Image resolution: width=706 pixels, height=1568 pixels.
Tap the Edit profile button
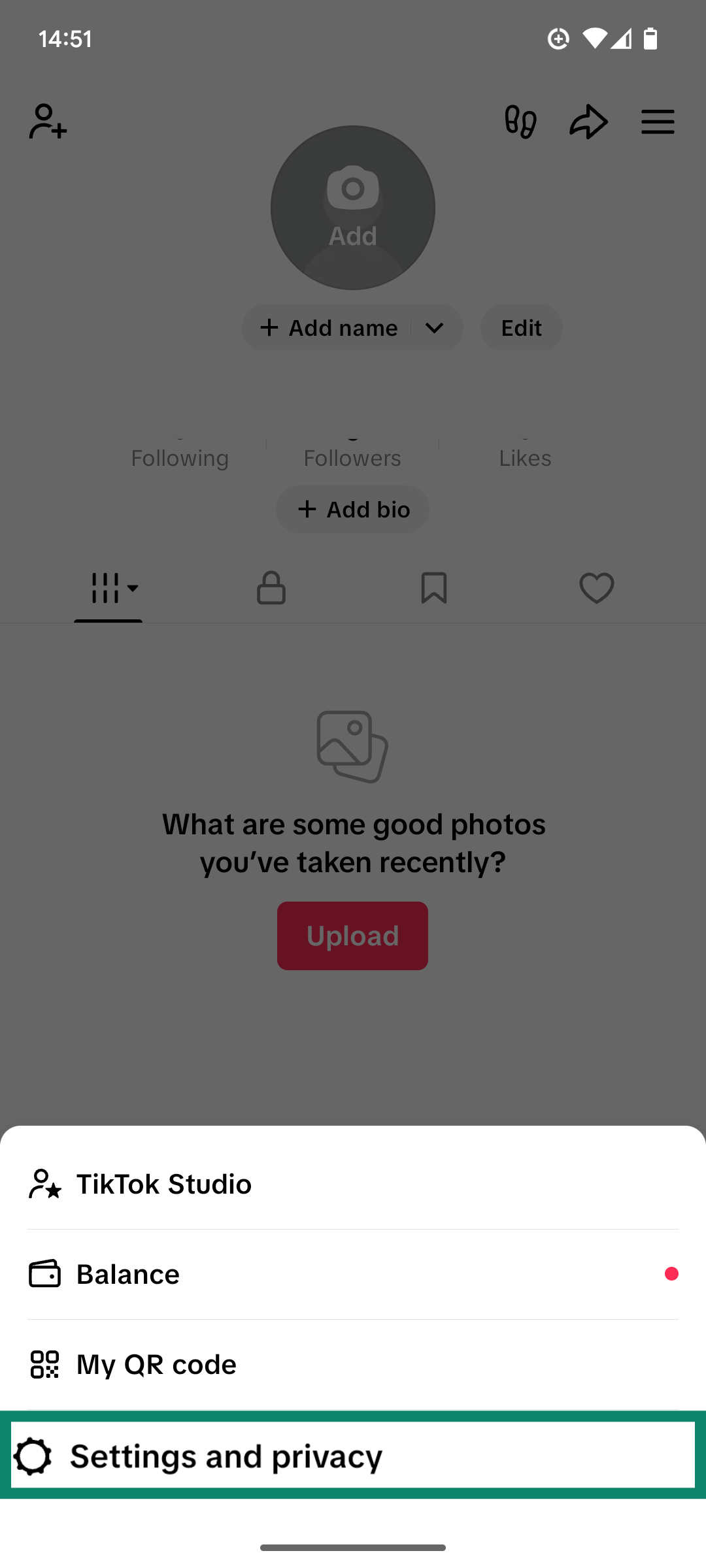(521, 328)
